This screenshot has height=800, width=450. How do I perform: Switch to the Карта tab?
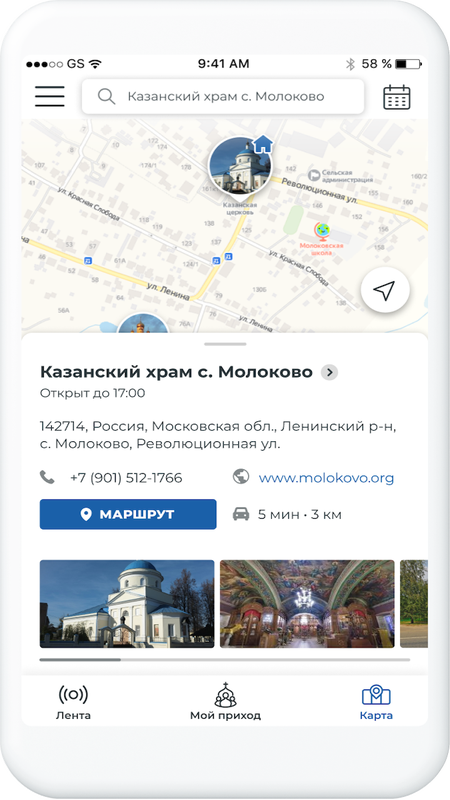coord(376,702)
